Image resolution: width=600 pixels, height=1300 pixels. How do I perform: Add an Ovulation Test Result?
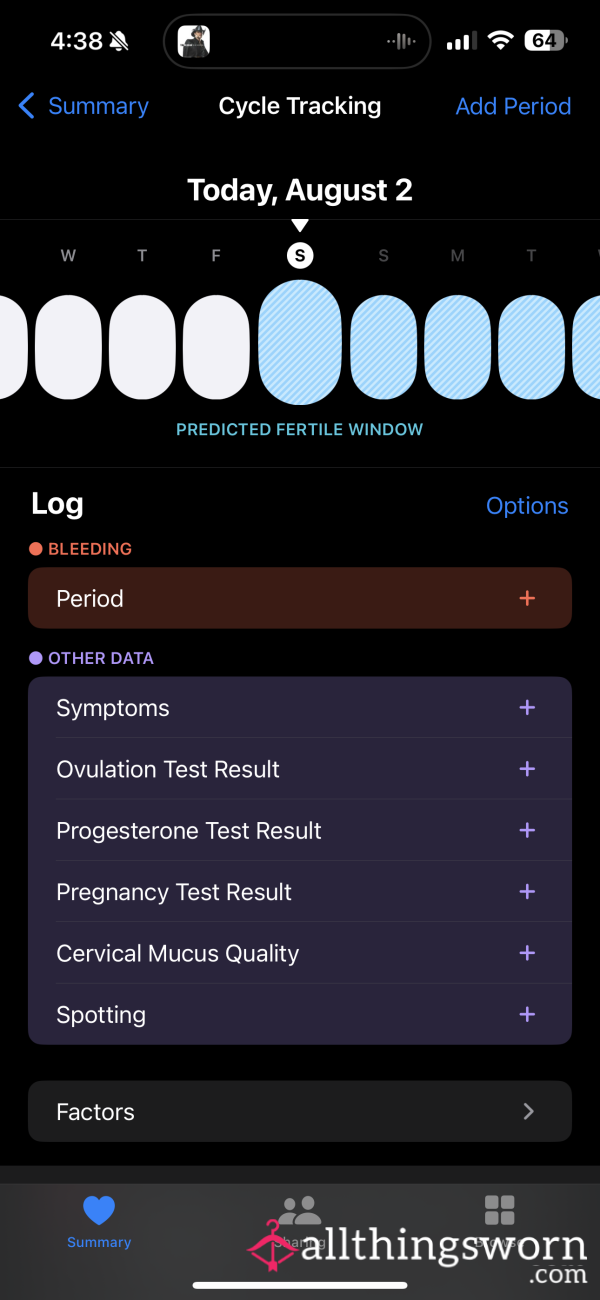(300, 769)
